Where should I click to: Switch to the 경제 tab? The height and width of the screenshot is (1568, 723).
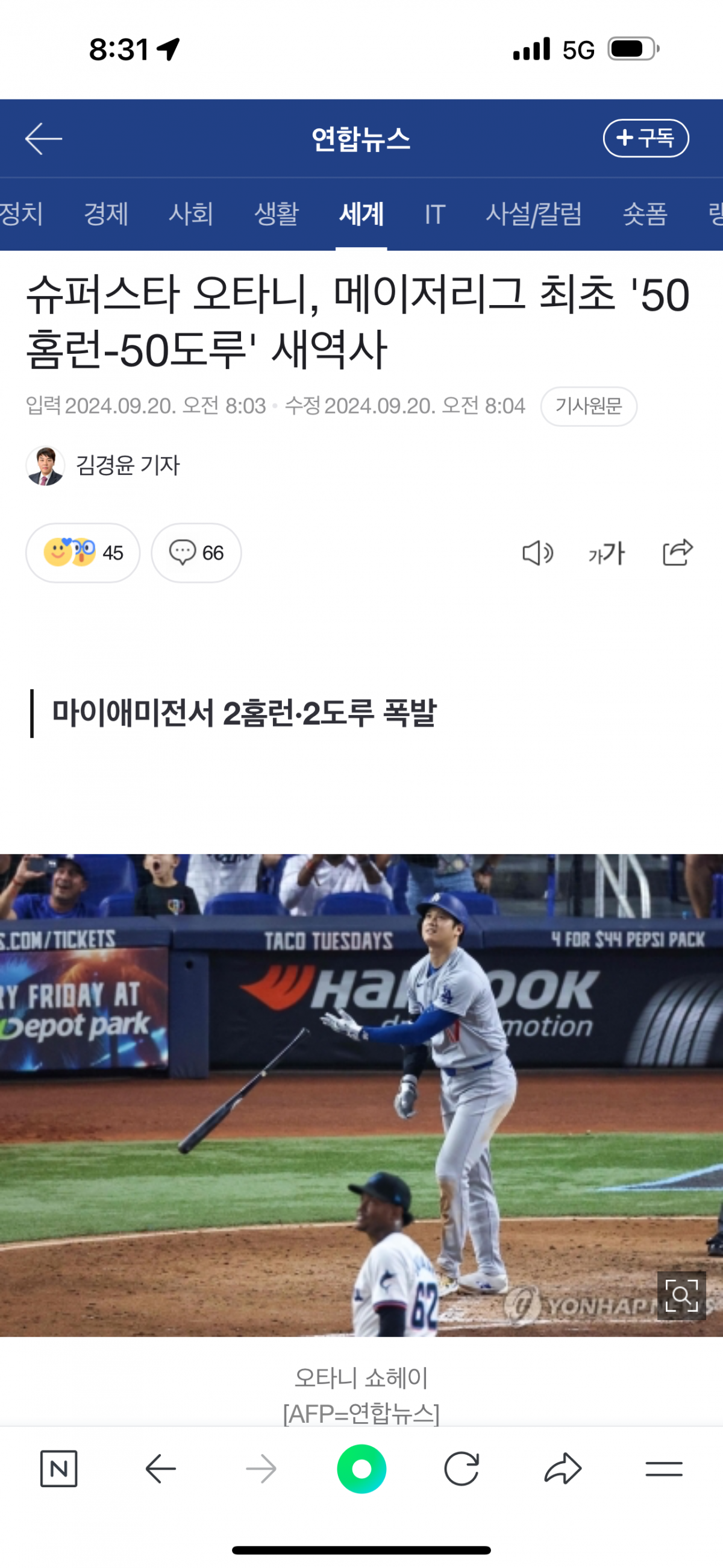[x=106, y=214]
